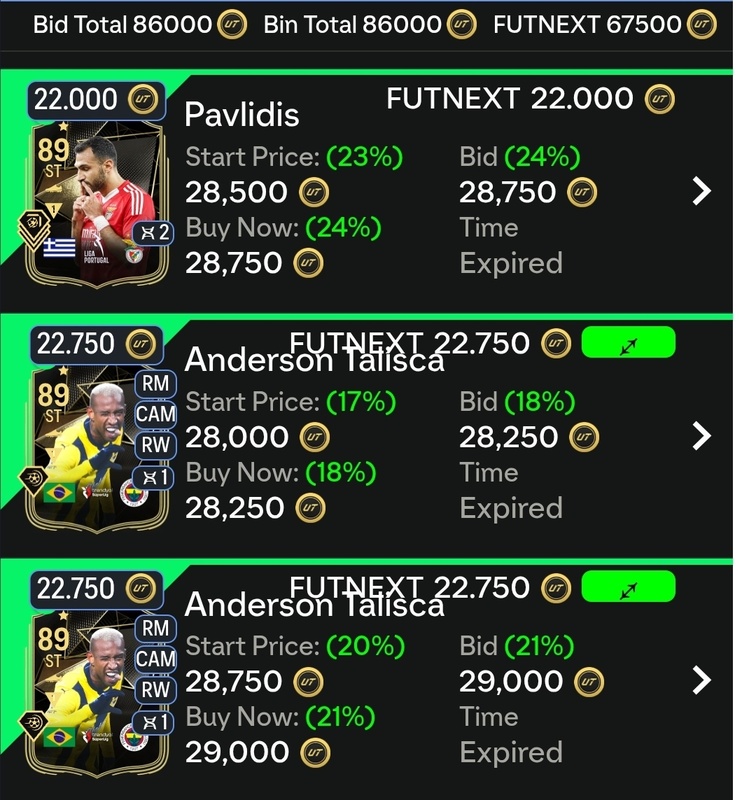
Task: Tap green arrows button on Talisca 28,250 bid row
Action: (628, 343)
